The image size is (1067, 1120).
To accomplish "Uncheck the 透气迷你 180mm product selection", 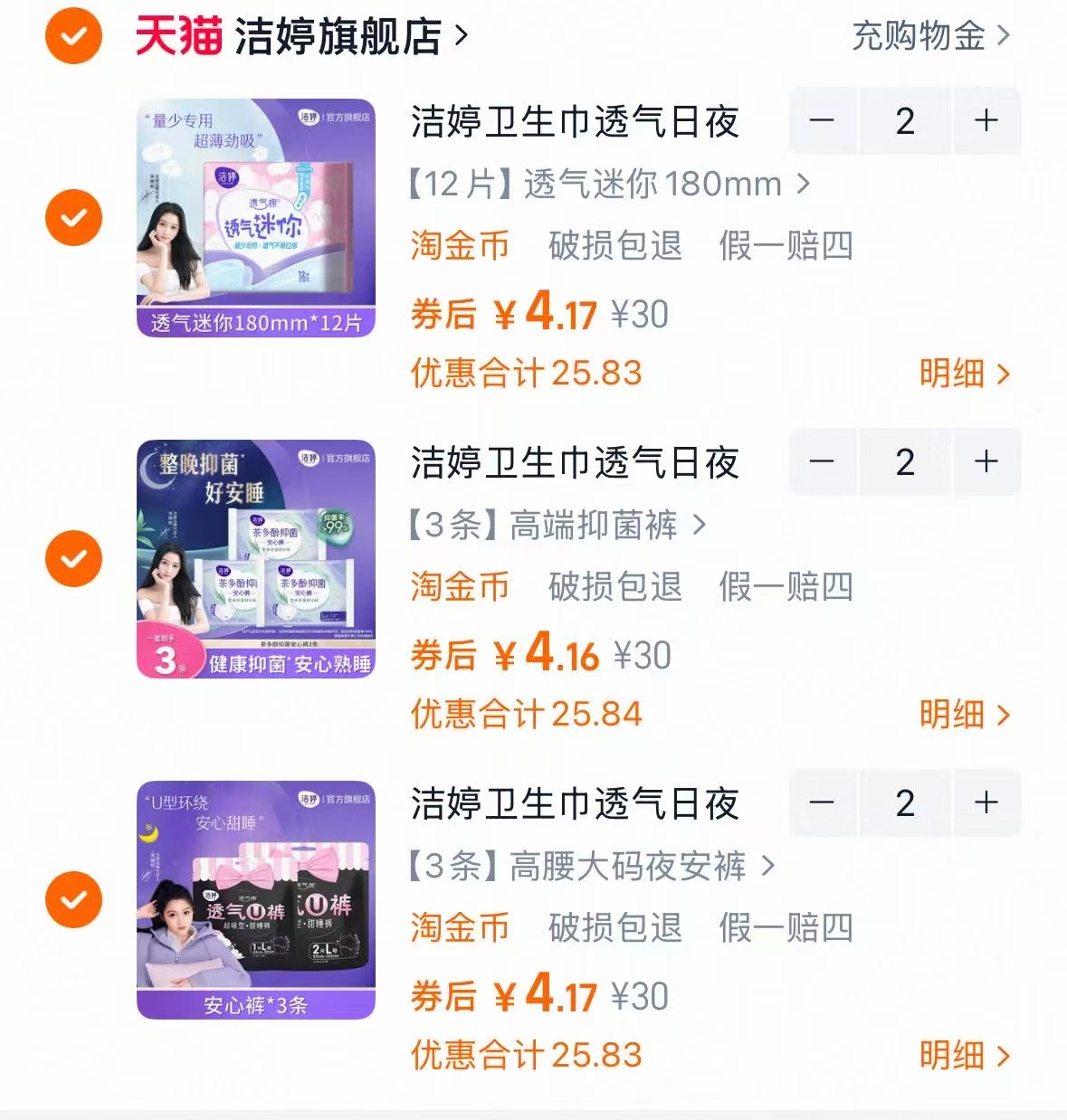I will [x=72, y=218].
